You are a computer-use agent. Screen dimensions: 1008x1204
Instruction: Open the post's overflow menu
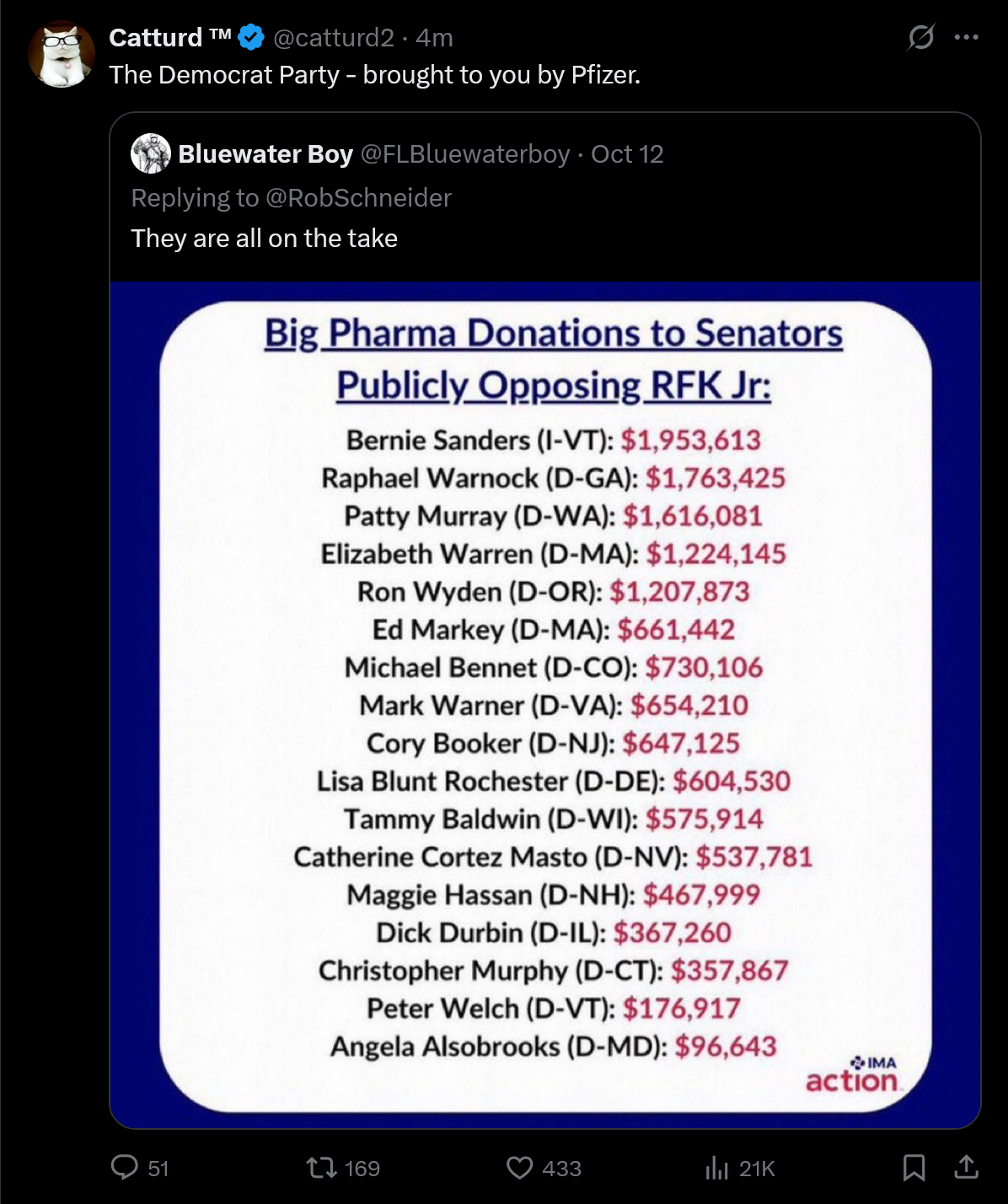pos(966,38)
